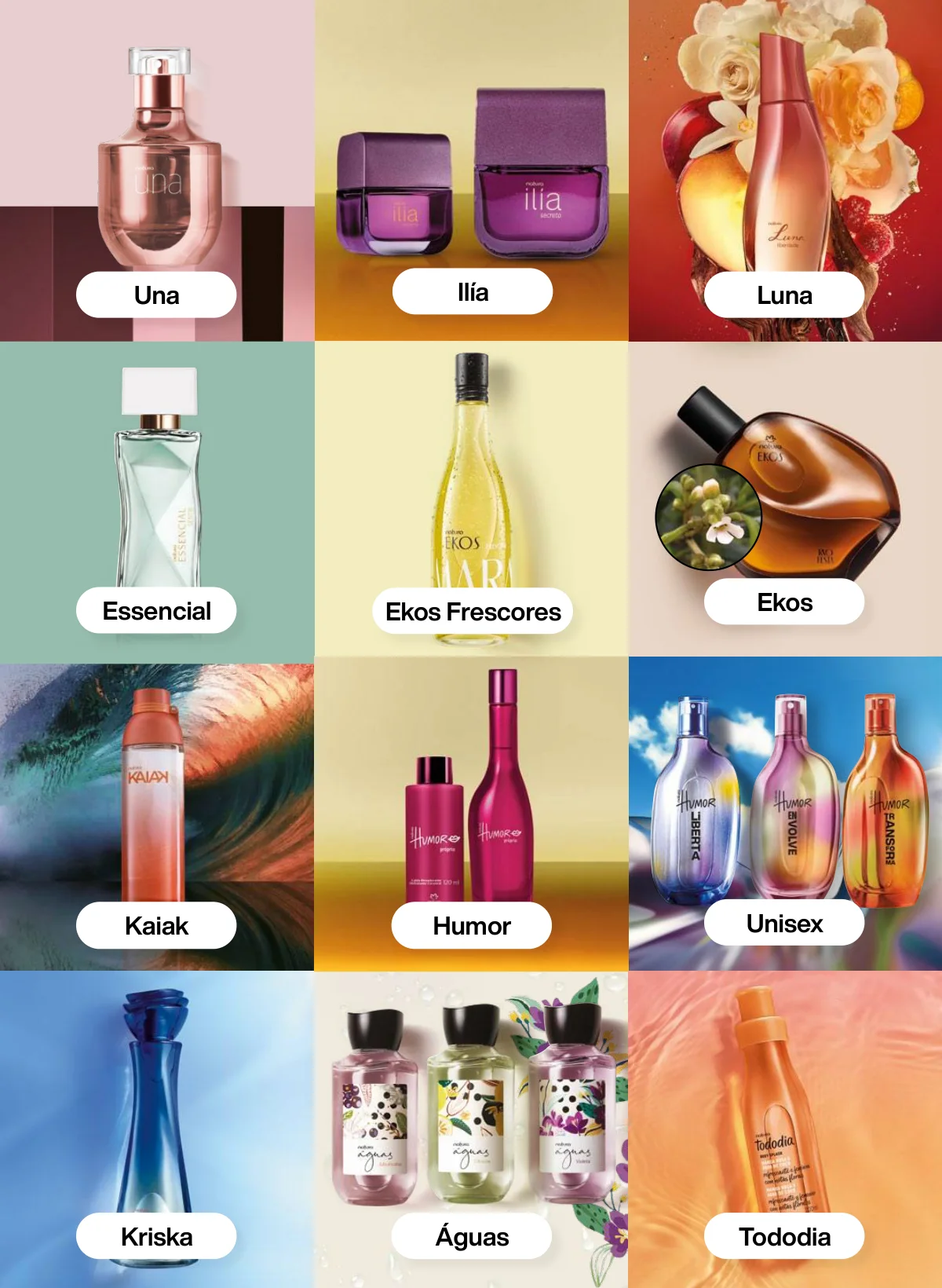View the Águas fragrance collection
Viewport: 942px width, 1288px height.
click(x=472, y=1236)
